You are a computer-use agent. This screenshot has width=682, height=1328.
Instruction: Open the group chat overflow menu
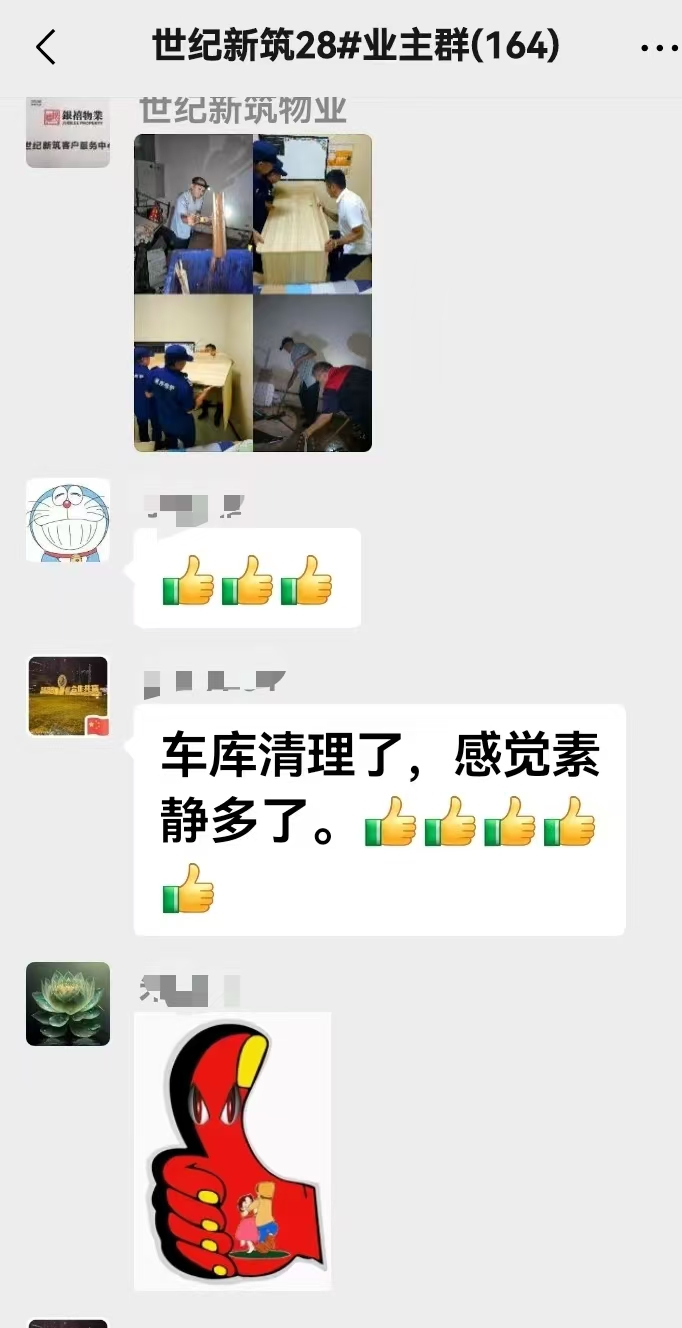(x=658, y=48)
